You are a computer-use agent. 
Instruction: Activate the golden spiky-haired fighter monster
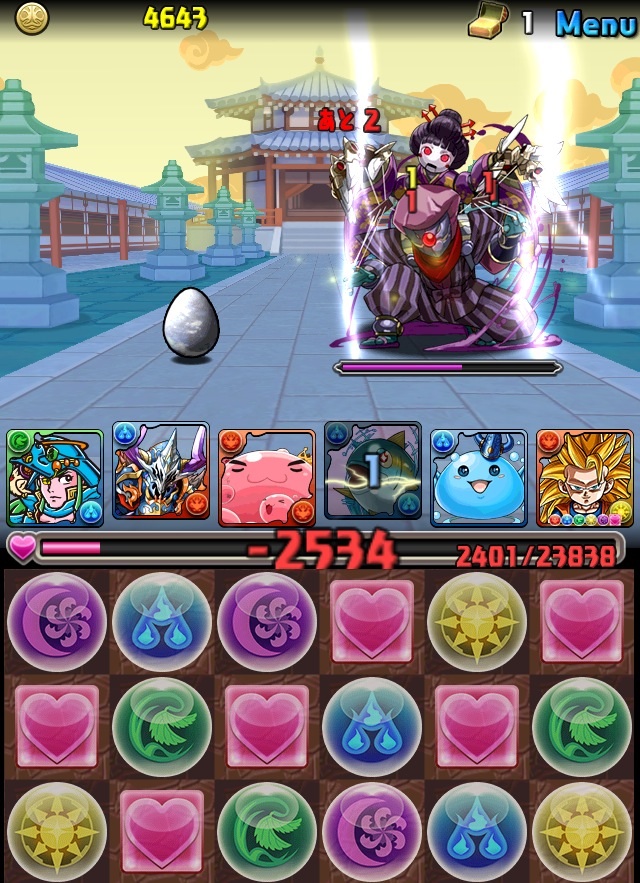(585, 477)
